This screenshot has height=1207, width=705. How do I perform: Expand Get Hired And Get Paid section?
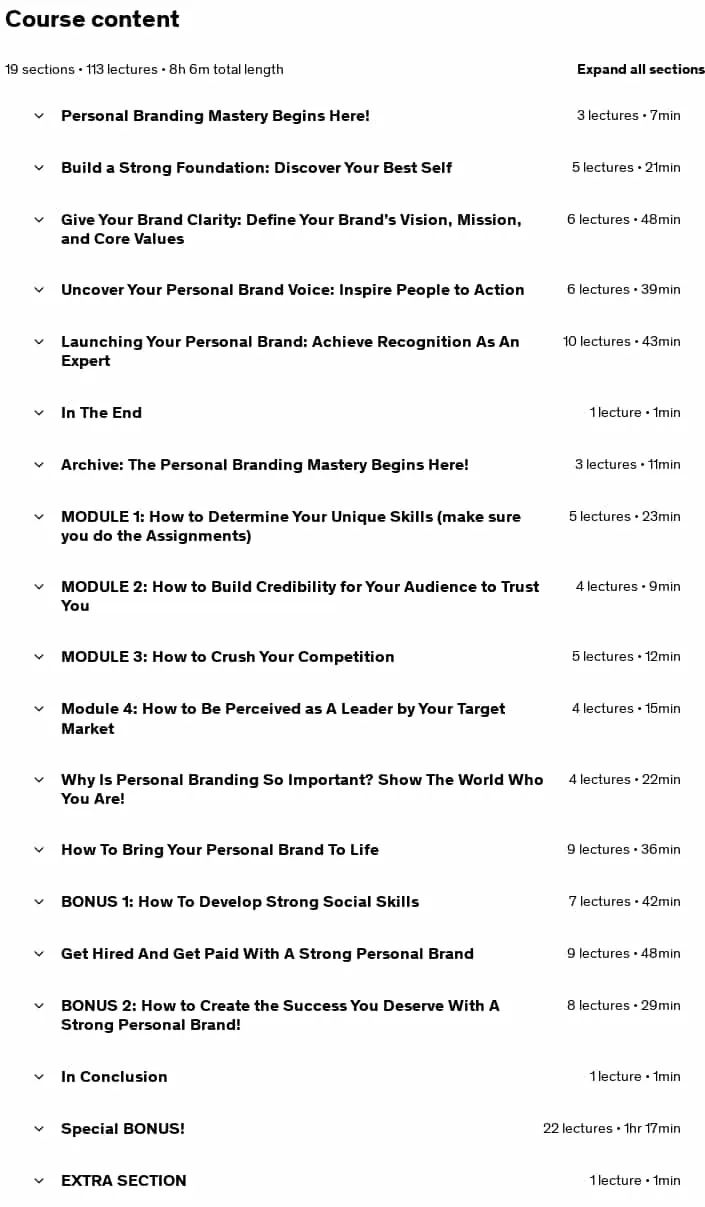point(357,954)
